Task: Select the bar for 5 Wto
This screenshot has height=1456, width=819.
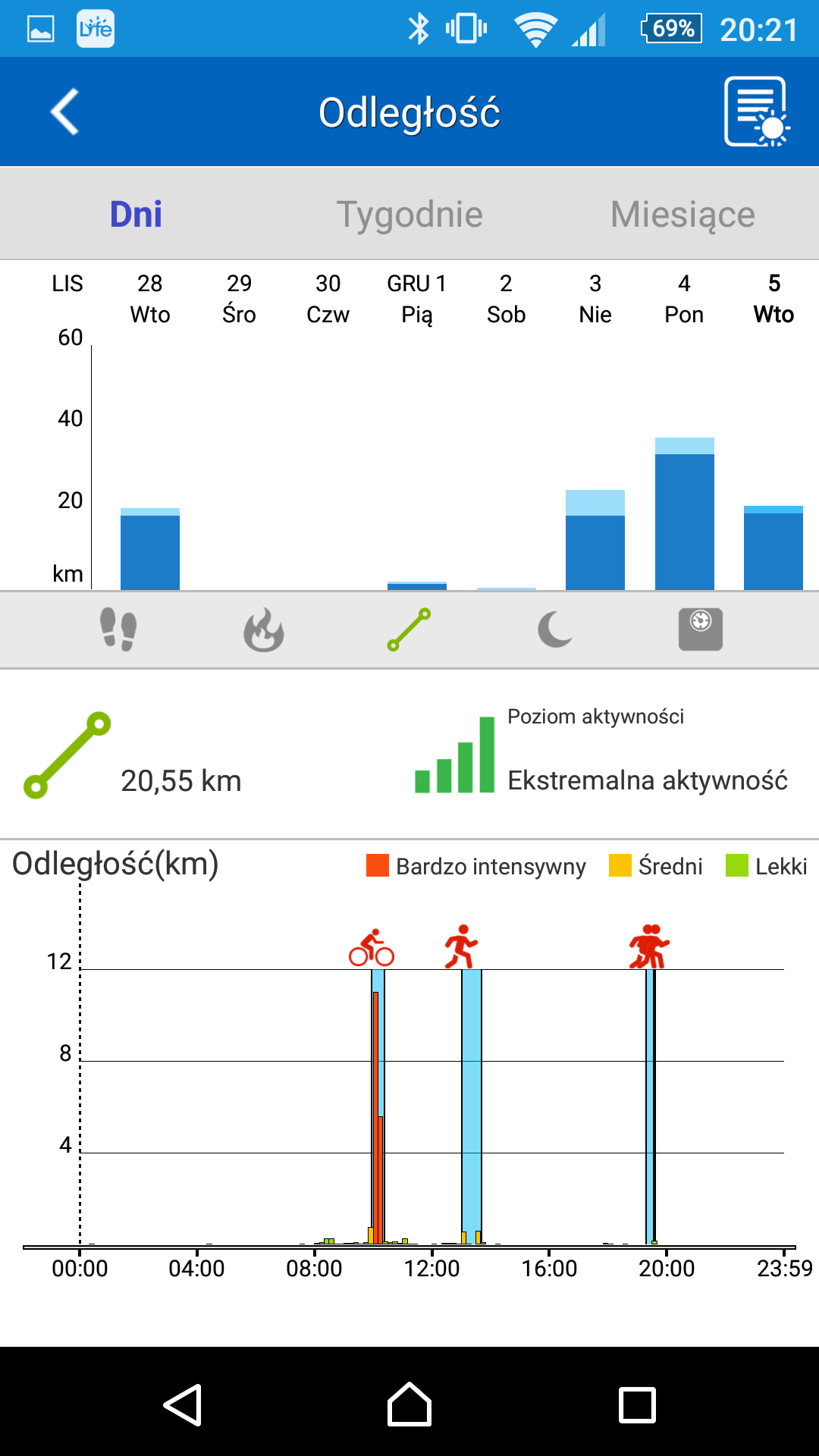Action: tap(773, 548)
